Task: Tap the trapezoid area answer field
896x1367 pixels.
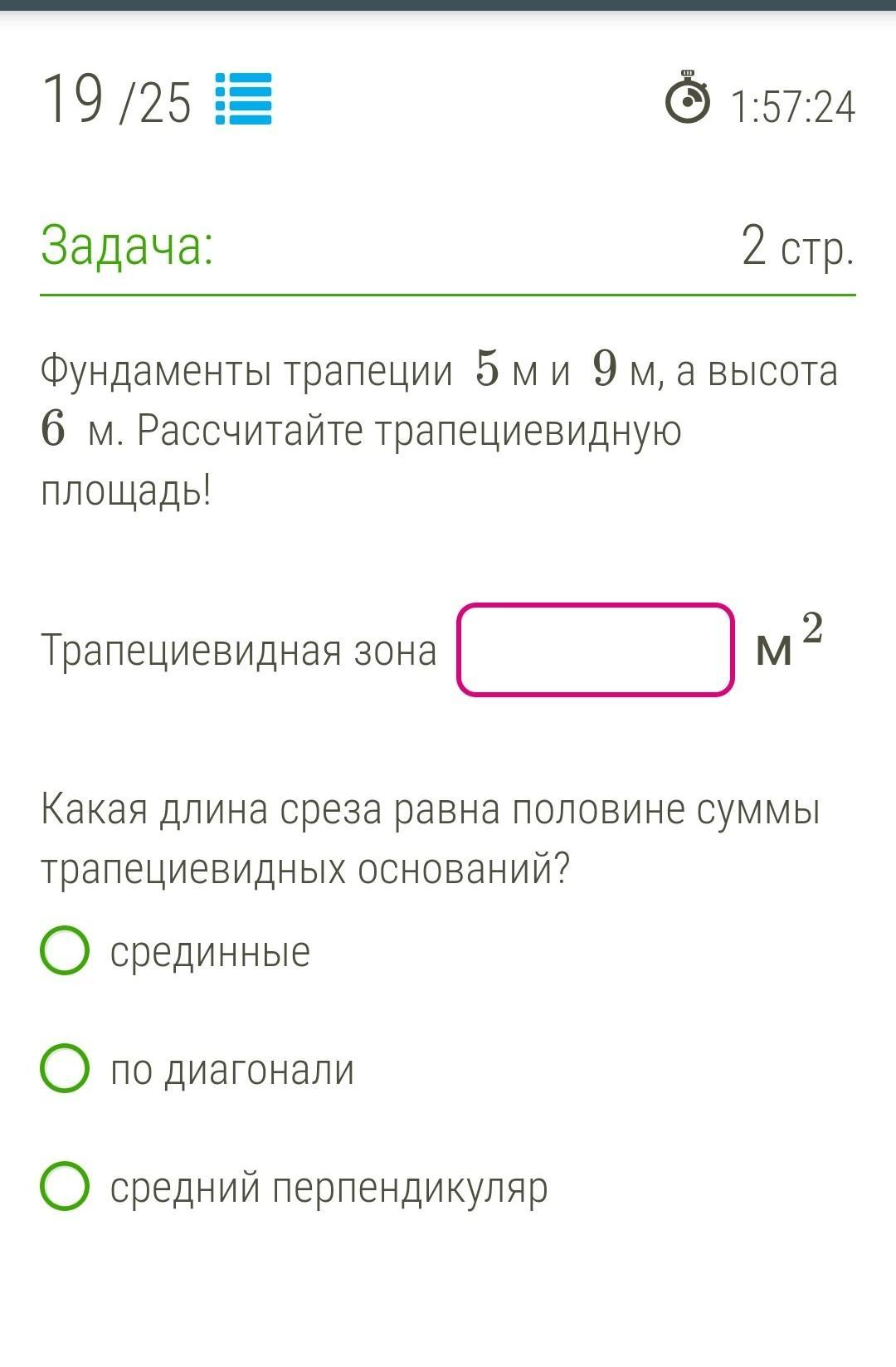Action: [x=595, y=650]
